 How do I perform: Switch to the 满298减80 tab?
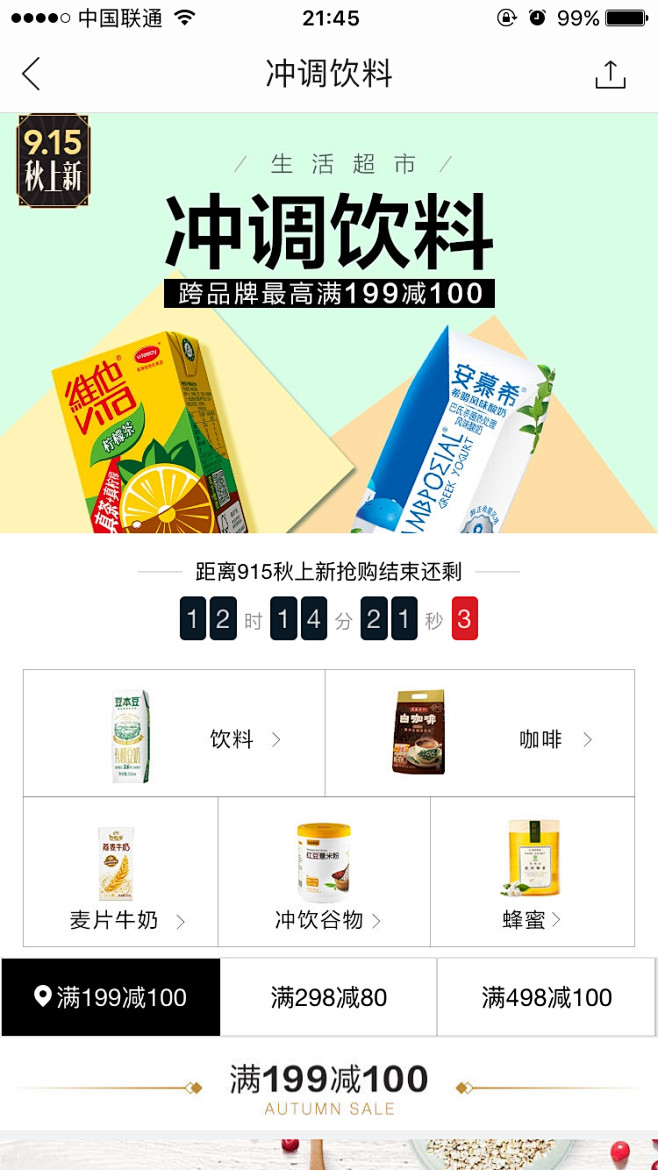point(328,997)
